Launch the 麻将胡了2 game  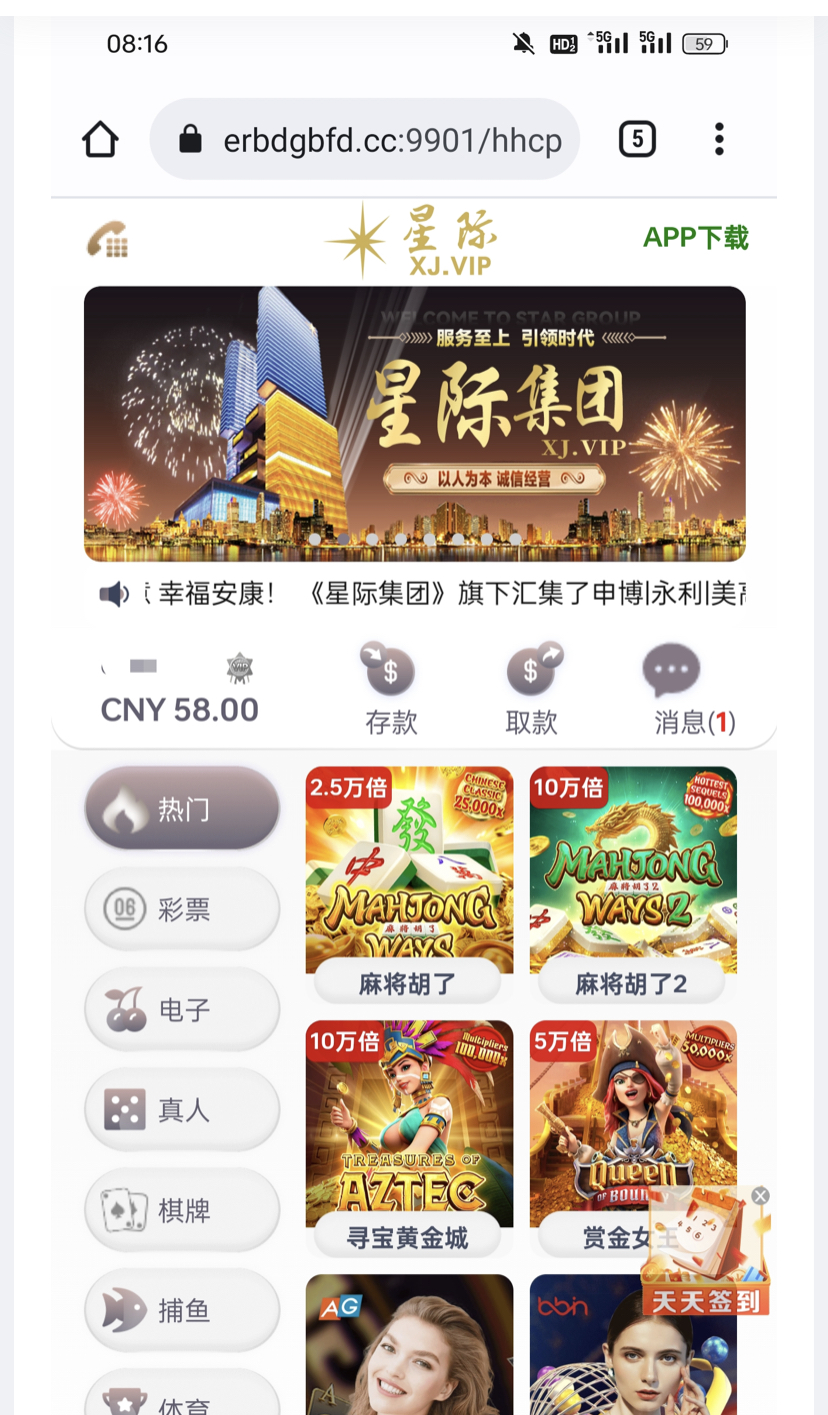point(632,870)
